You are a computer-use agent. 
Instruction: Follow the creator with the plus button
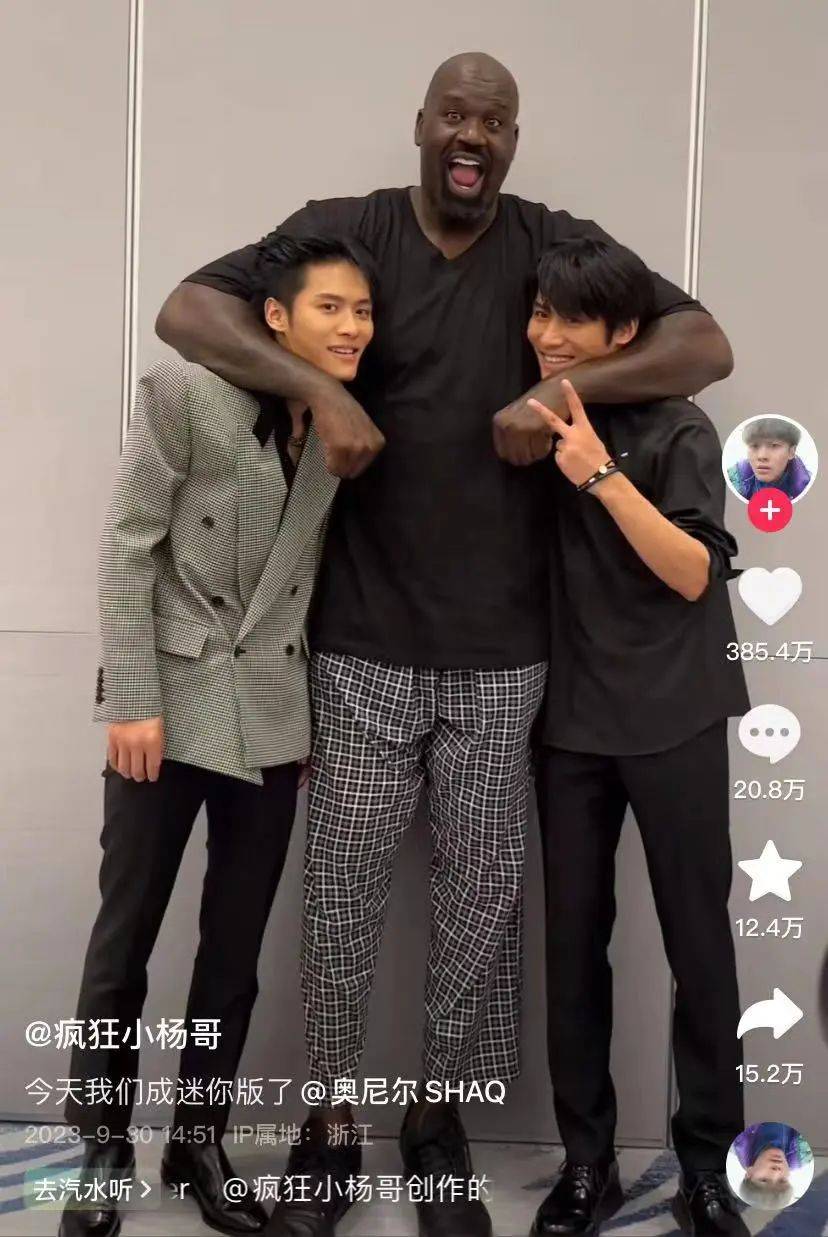[x=769, y=511]
